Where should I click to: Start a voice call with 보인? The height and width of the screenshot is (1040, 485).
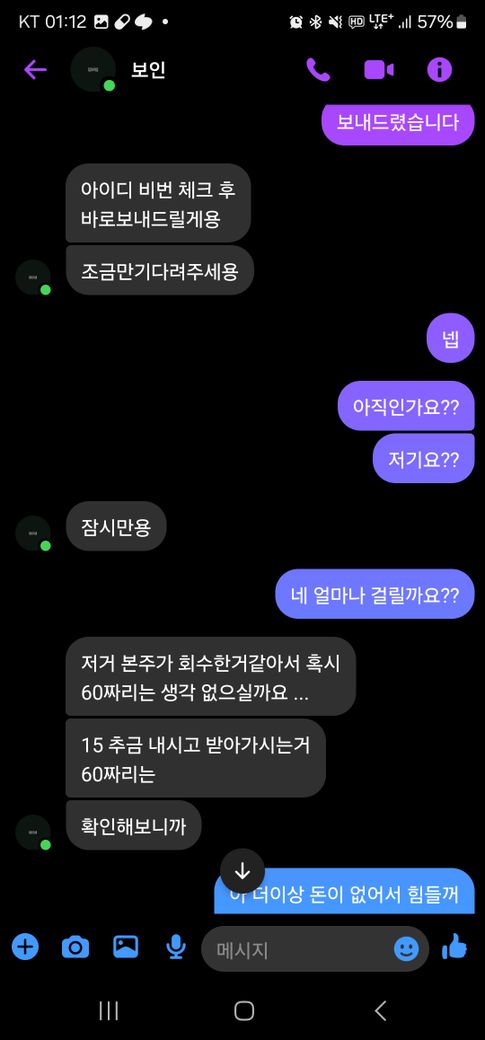click(x=318, y=70)
